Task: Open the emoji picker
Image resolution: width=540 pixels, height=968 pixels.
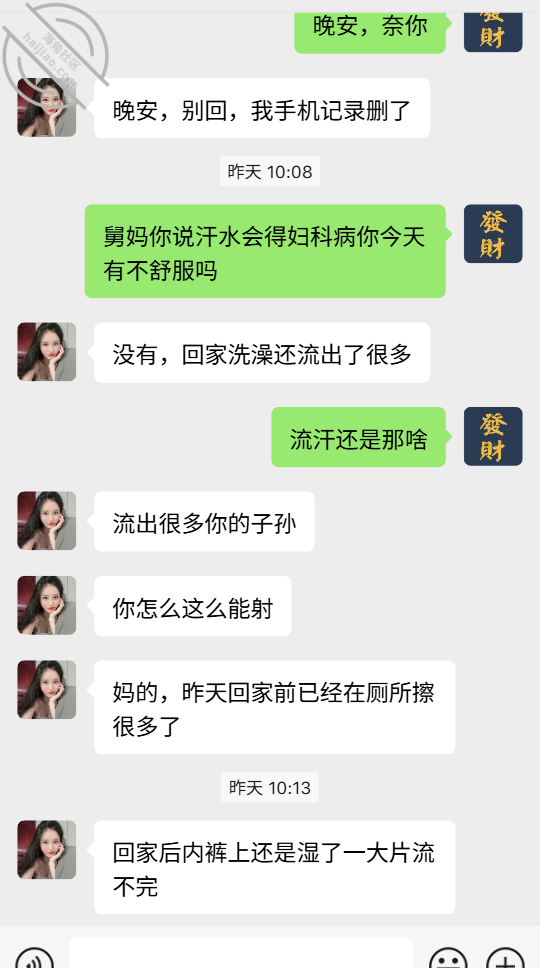Action: point(448,960)
